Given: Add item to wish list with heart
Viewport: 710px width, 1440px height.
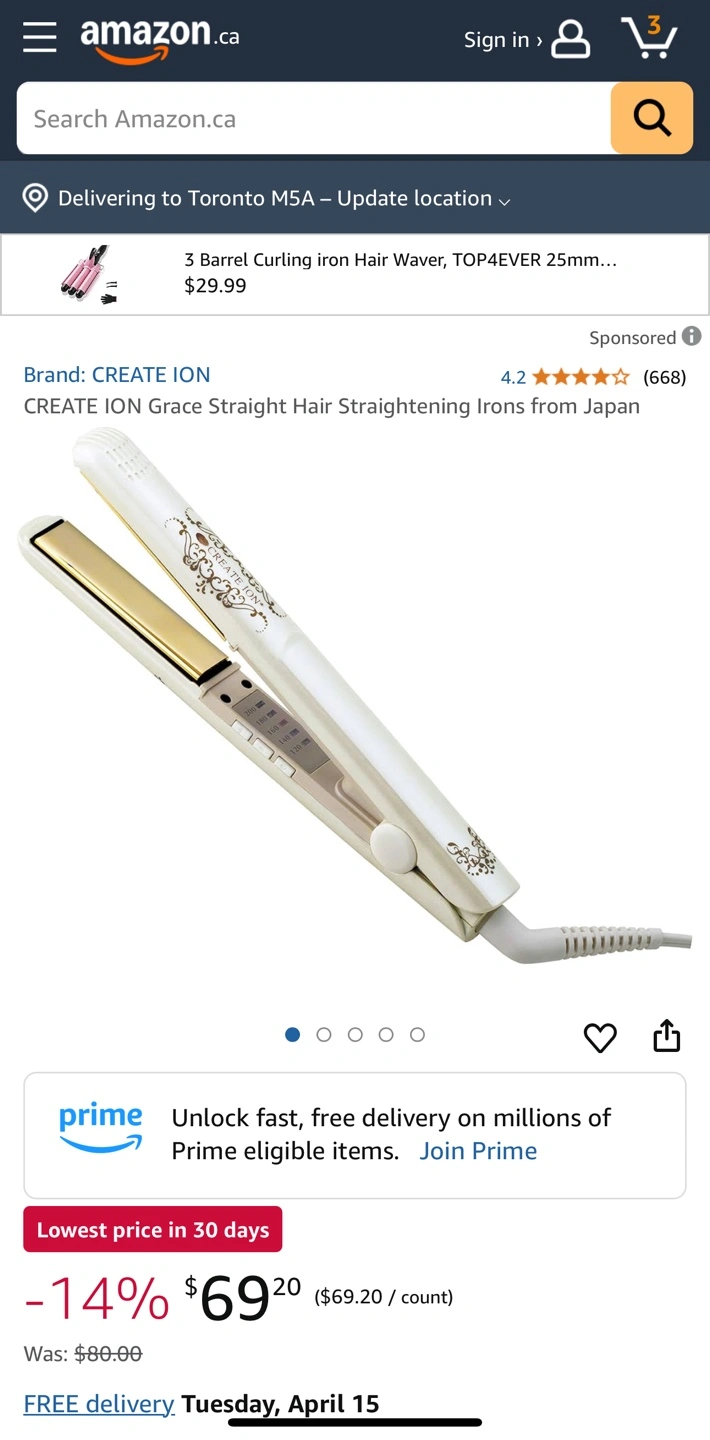Looking at the screenshot, I should click(600, 1038).
